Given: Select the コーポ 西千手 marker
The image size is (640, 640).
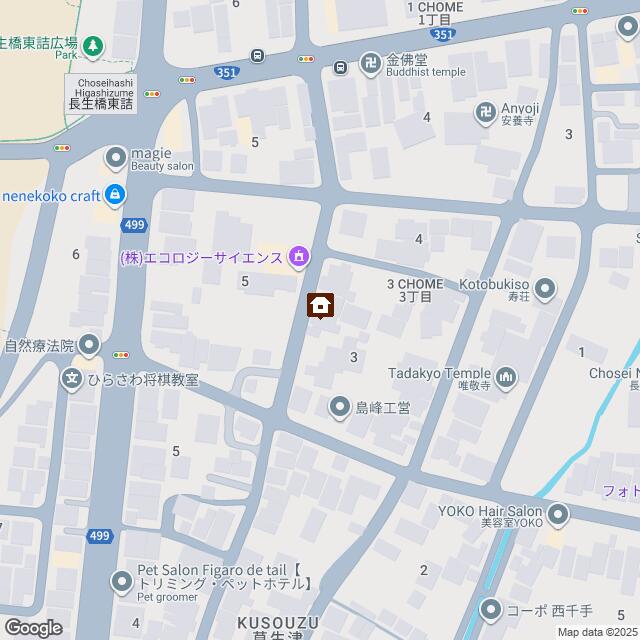Looking at the screenshot, I should [491, 609].
